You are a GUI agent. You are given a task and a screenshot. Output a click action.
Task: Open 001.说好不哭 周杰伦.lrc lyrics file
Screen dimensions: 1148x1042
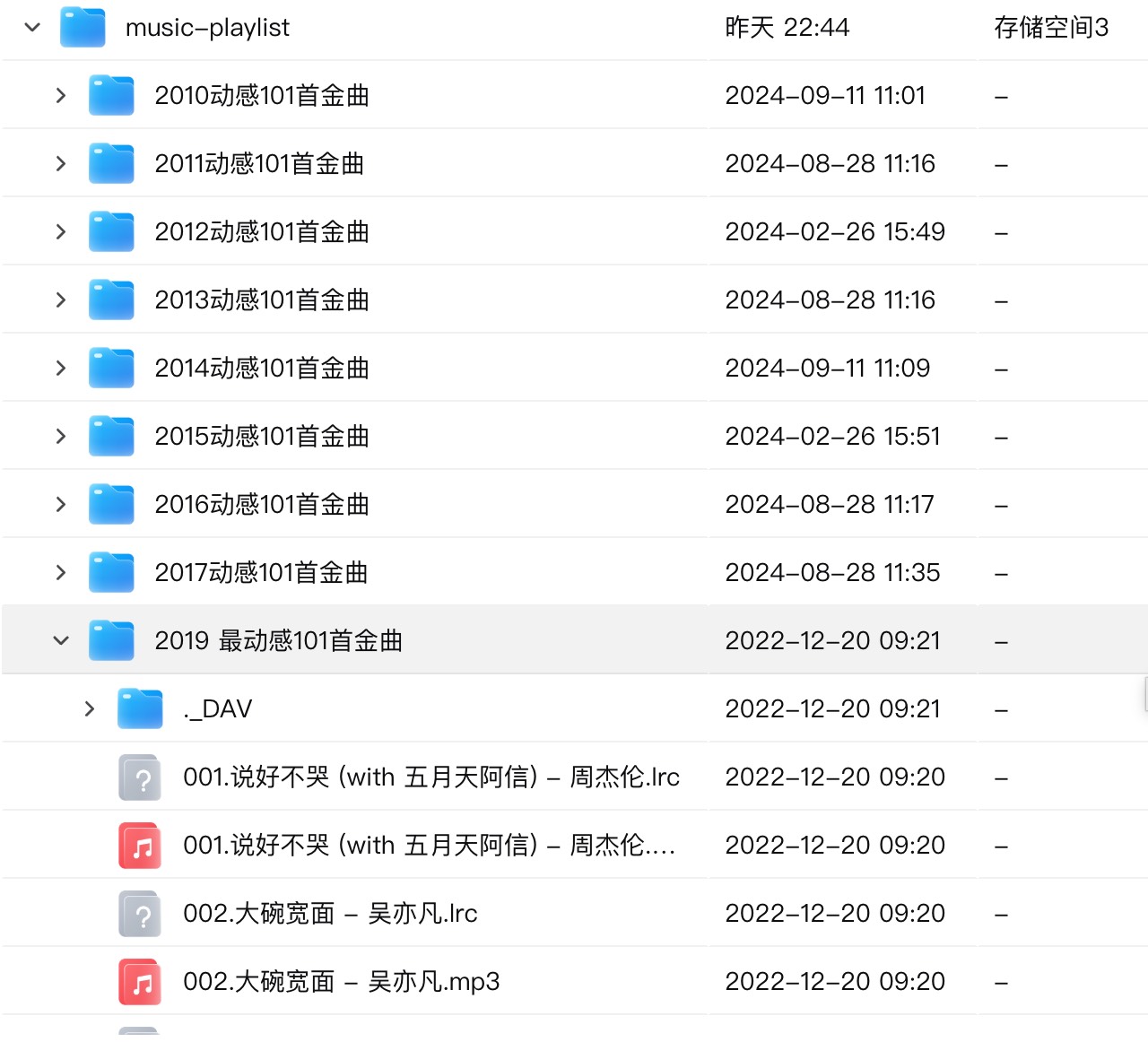430,777
